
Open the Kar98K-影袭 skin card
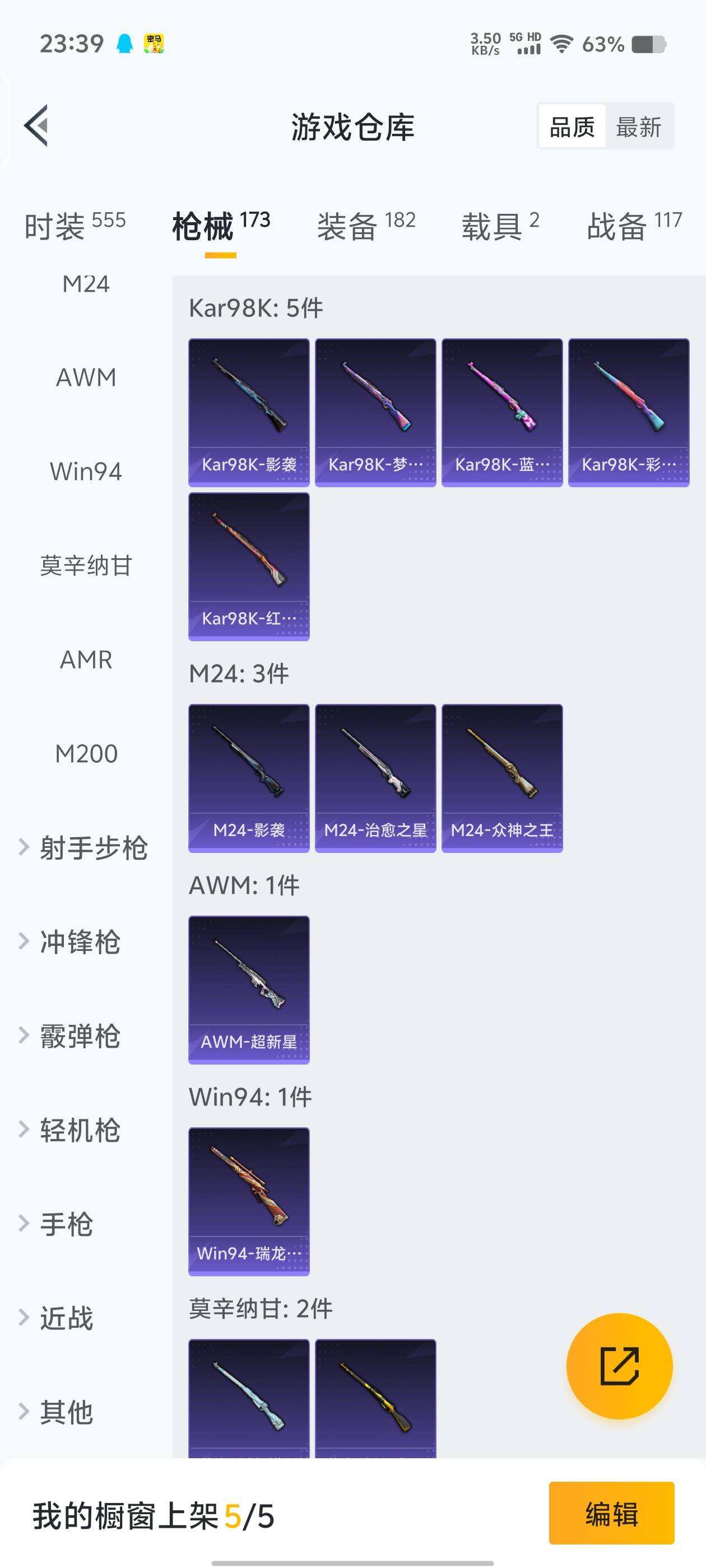pos(249,411)
